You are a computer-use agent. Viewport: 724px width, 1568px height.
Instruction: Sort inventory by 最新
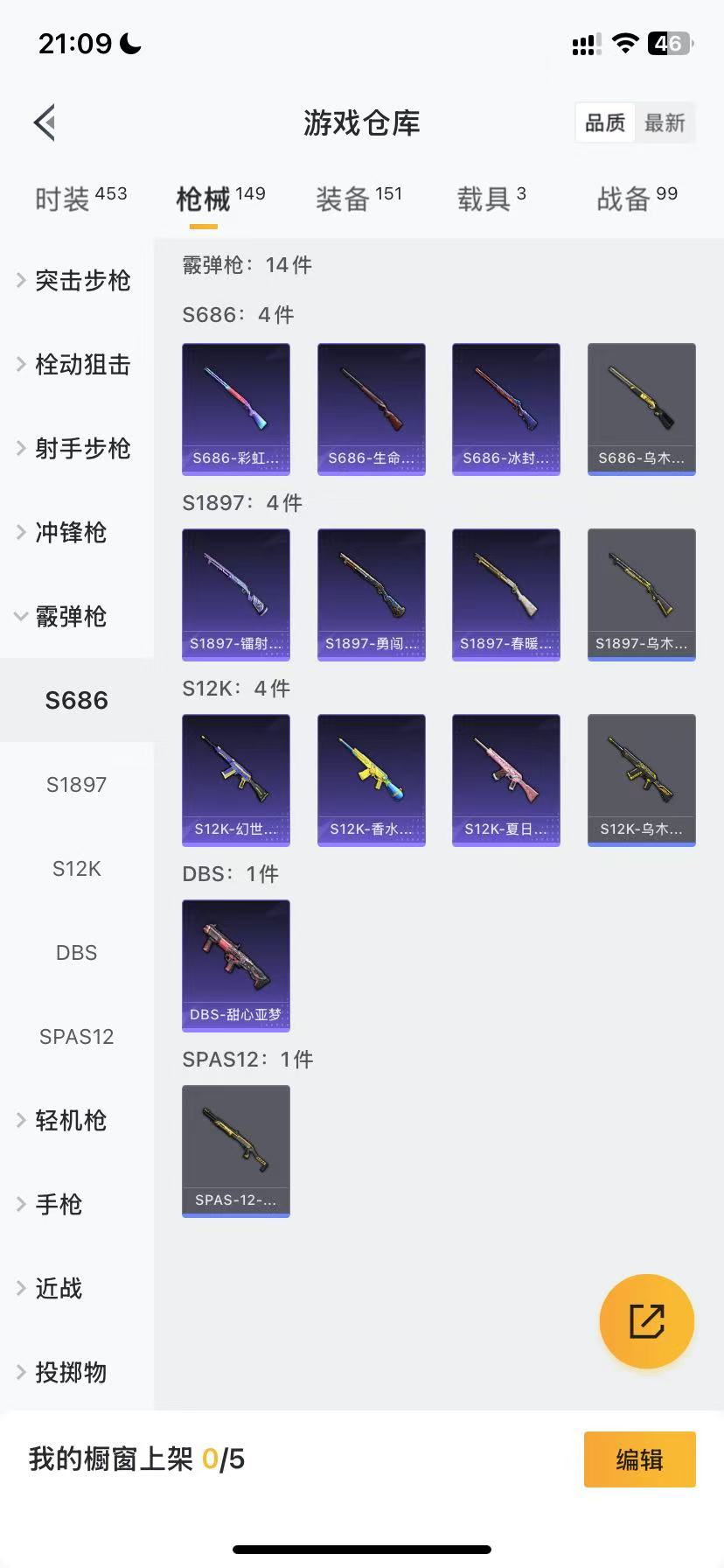coord(665,123)
